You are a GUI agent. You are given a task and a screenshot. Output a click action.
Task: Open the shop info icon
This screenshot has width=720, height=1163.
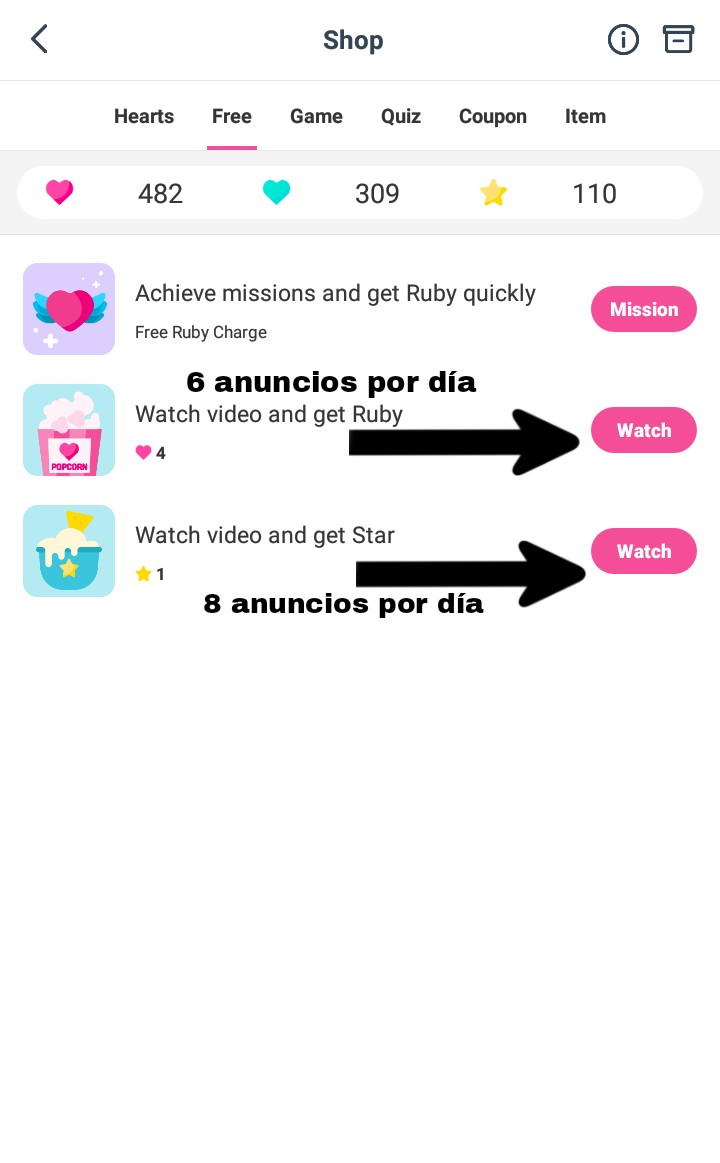click(x=623, y=40)
